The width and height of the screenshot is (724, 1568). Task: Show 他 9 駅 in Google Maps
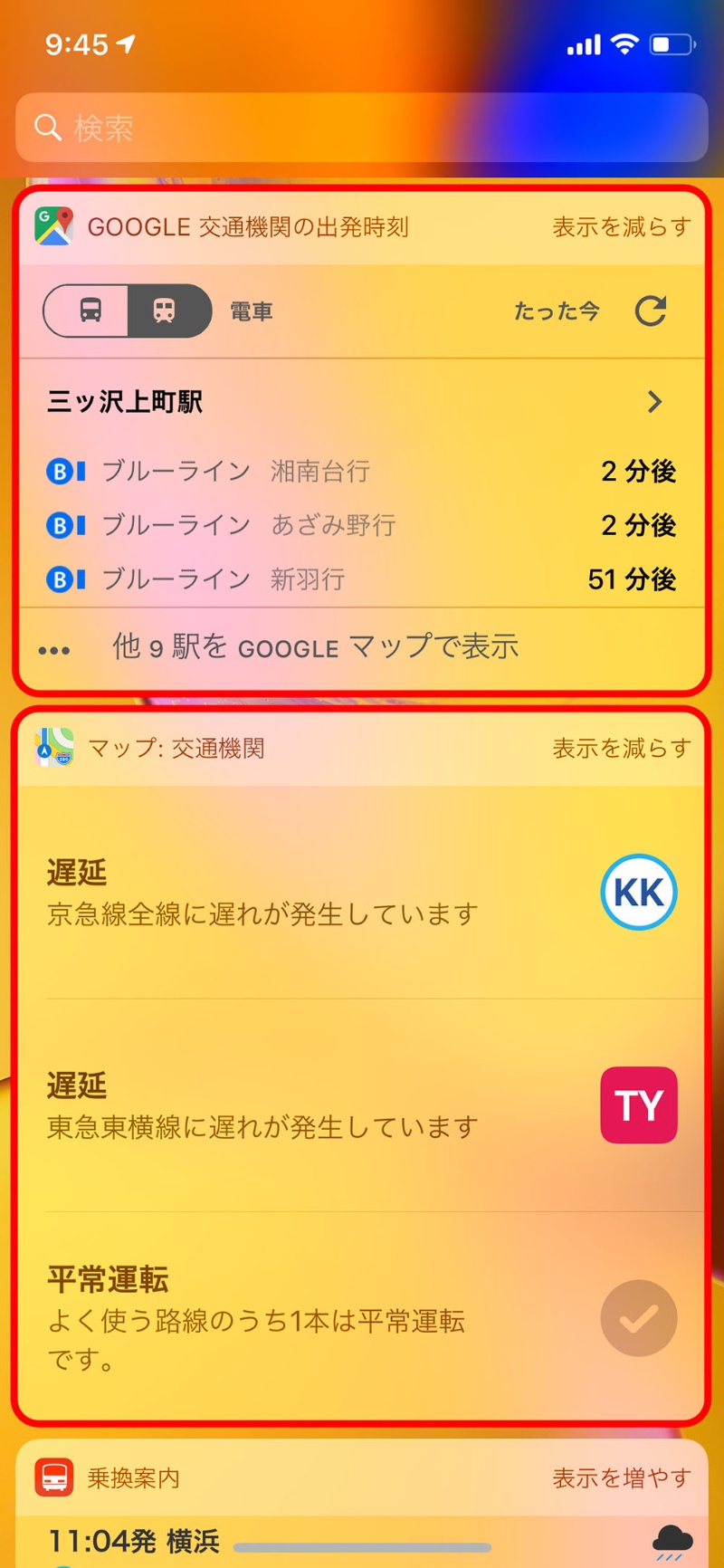point(315,646)
